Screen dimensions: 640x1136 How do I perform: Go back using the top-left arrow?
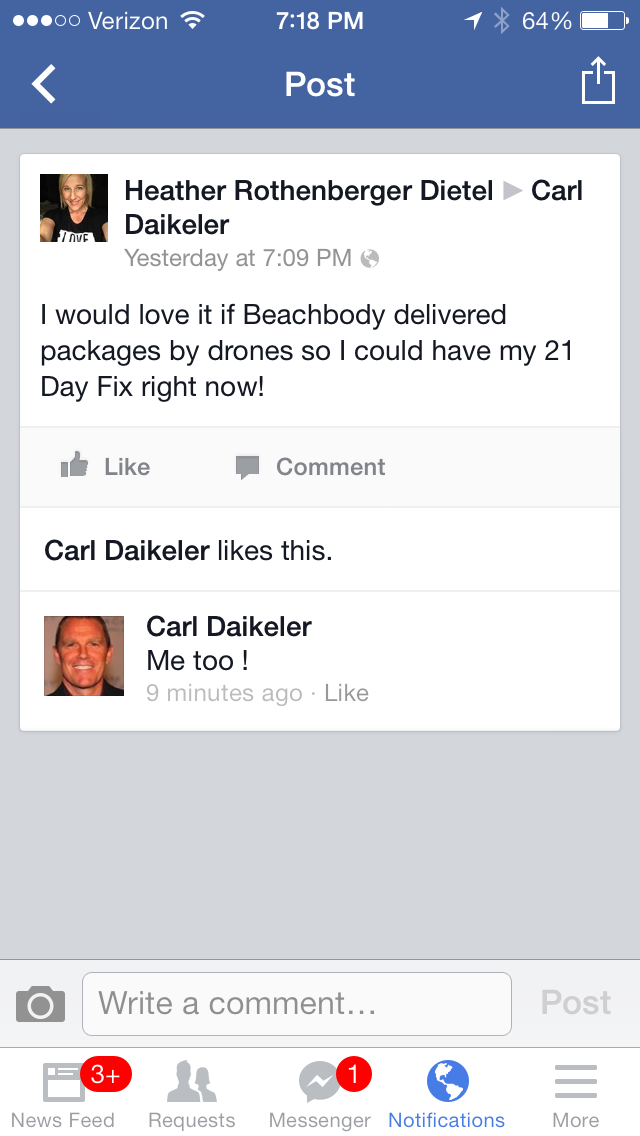43,84
